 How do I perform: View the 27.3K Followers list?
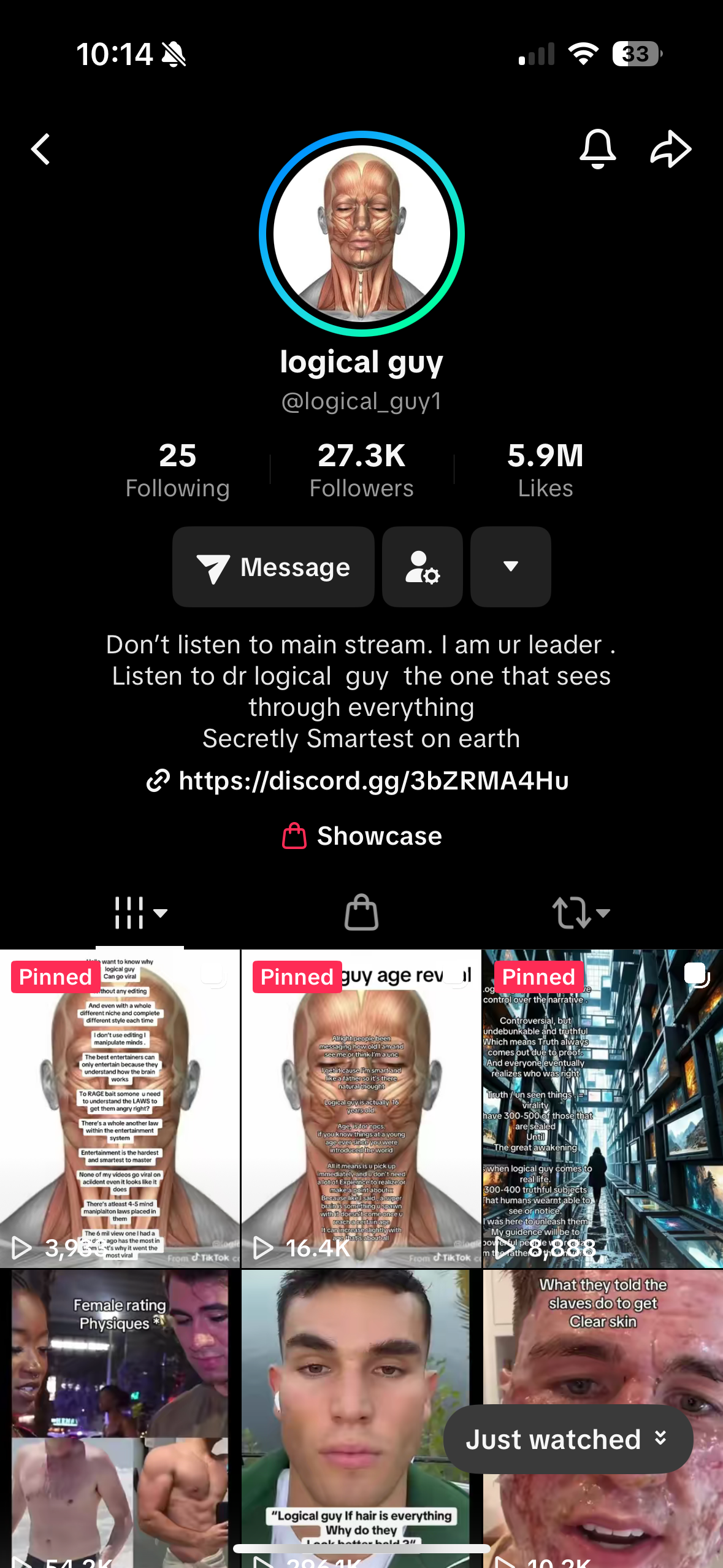click(361, 470)
